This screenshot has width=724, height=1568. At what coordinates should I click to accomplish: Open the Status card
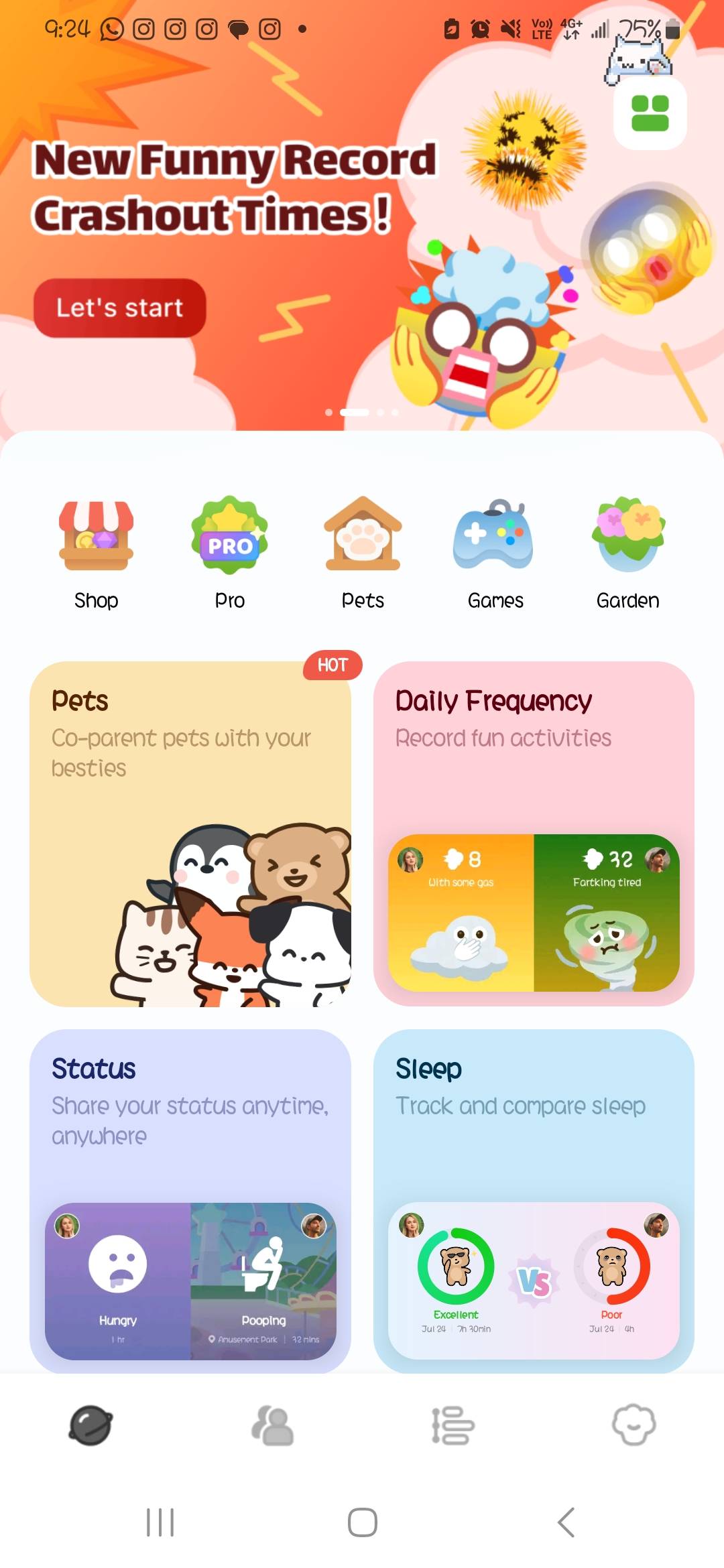point(190,1199)
